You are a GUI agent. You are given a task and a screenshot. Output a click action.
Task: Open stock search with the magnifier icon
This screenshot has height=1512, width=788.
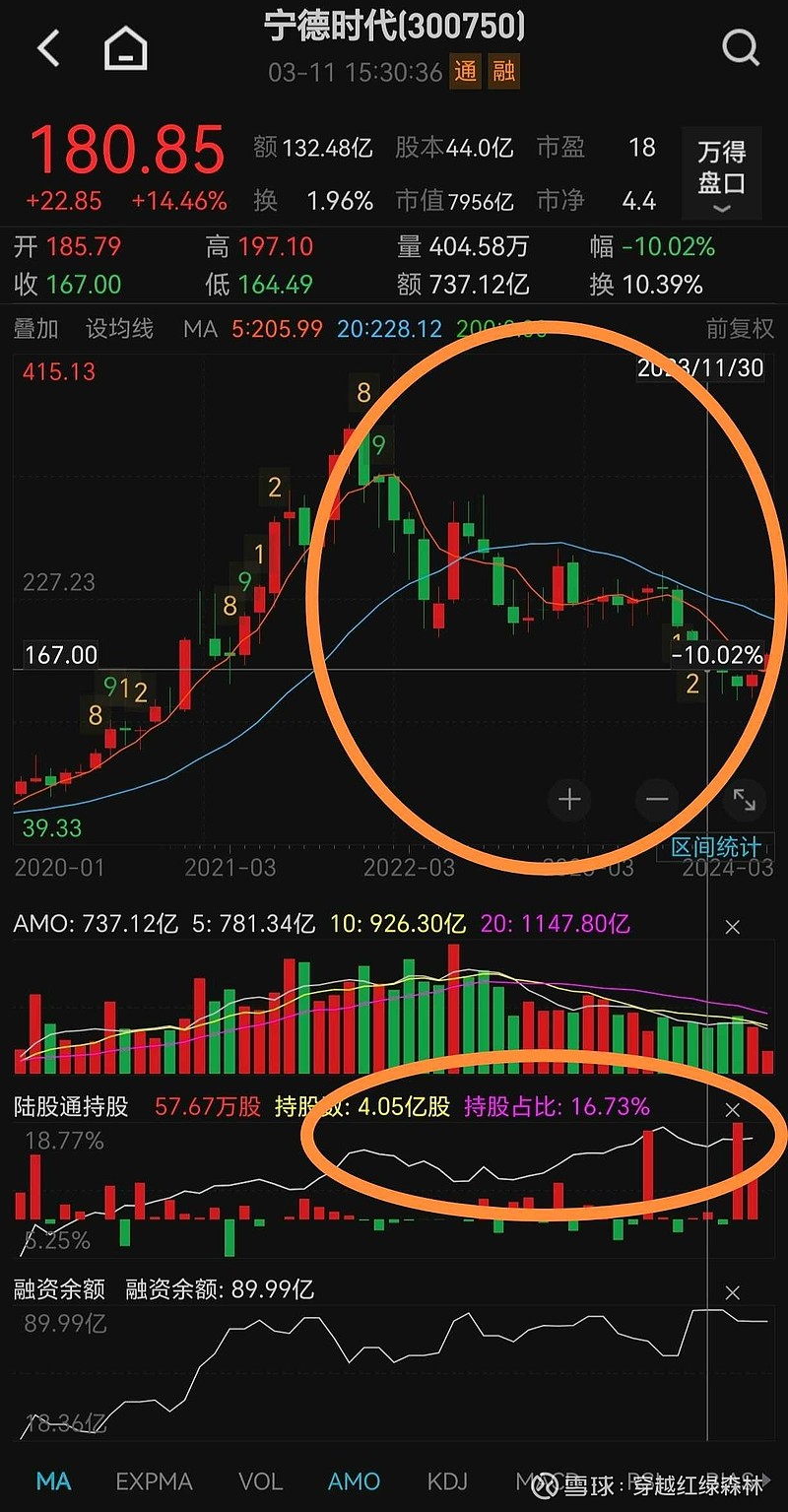point(740,46)
